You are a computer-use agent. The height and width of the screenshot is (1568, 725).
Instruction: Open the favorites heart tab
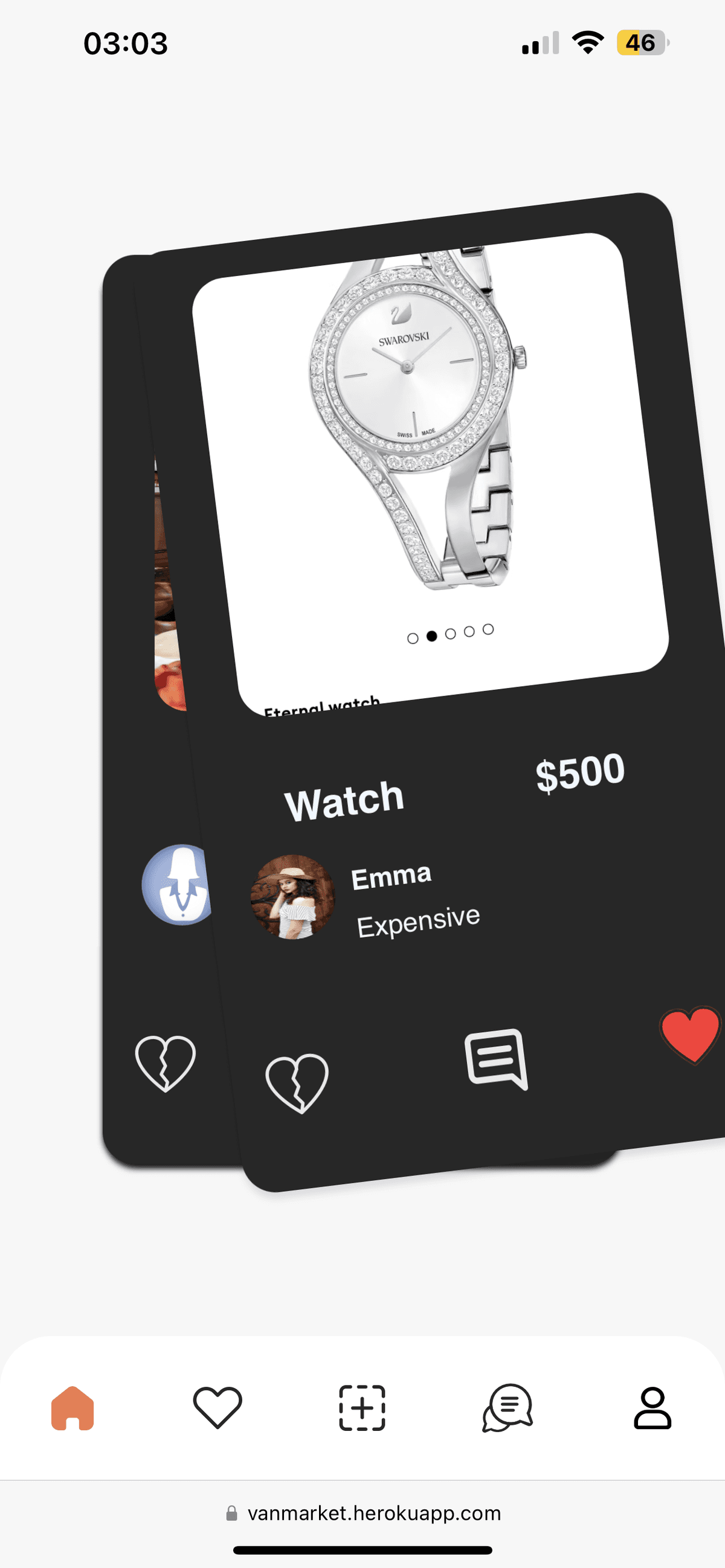(x=217, y=1408)
